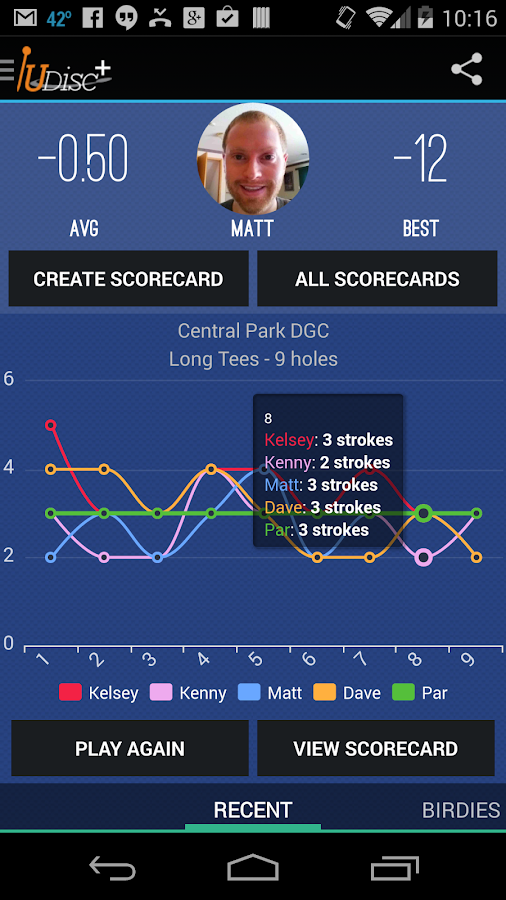Screen dimensions: 506x900
Task: Tap the Create Scorecard button
Action: 129,278
